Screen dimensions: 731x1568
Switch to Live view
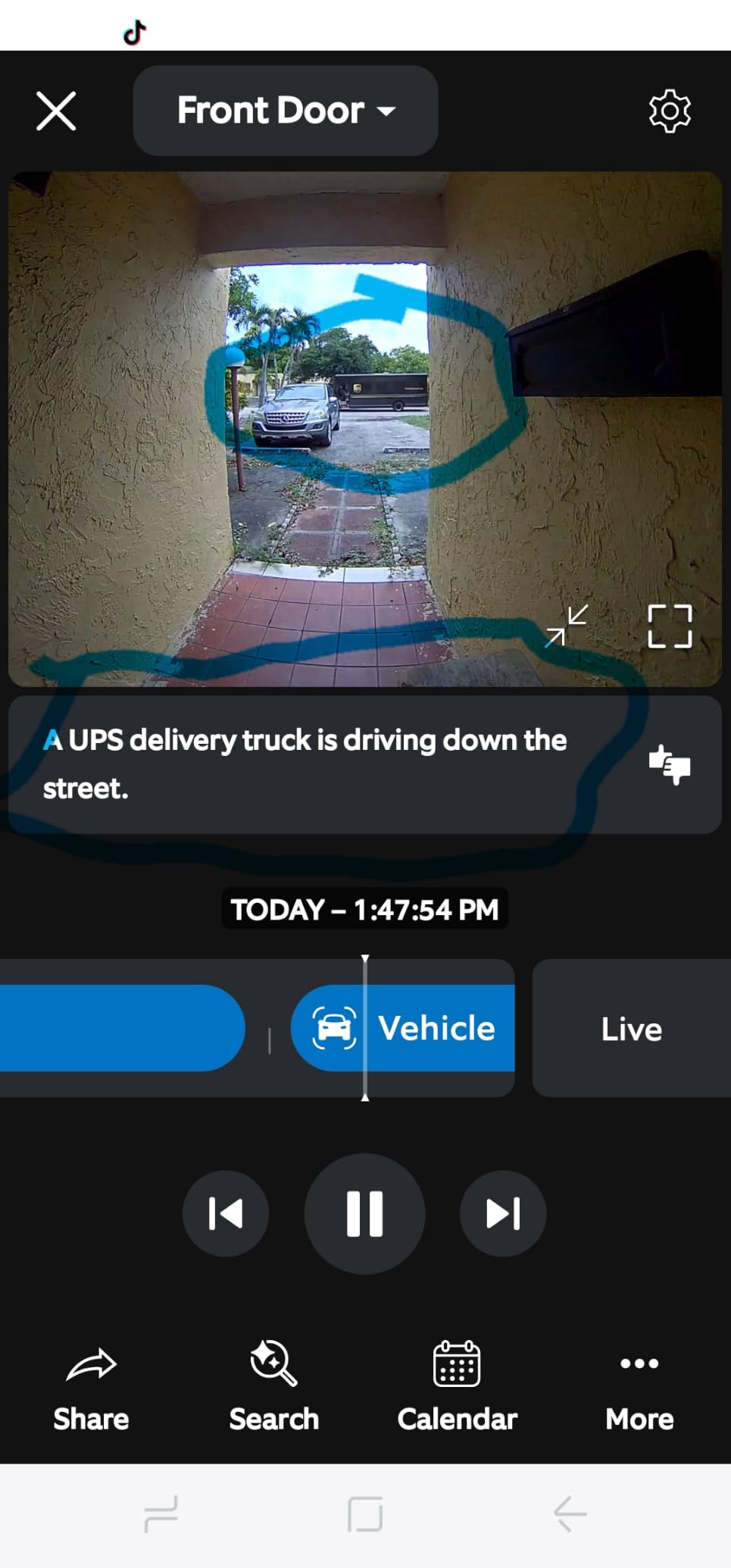tap(632, 1028)
